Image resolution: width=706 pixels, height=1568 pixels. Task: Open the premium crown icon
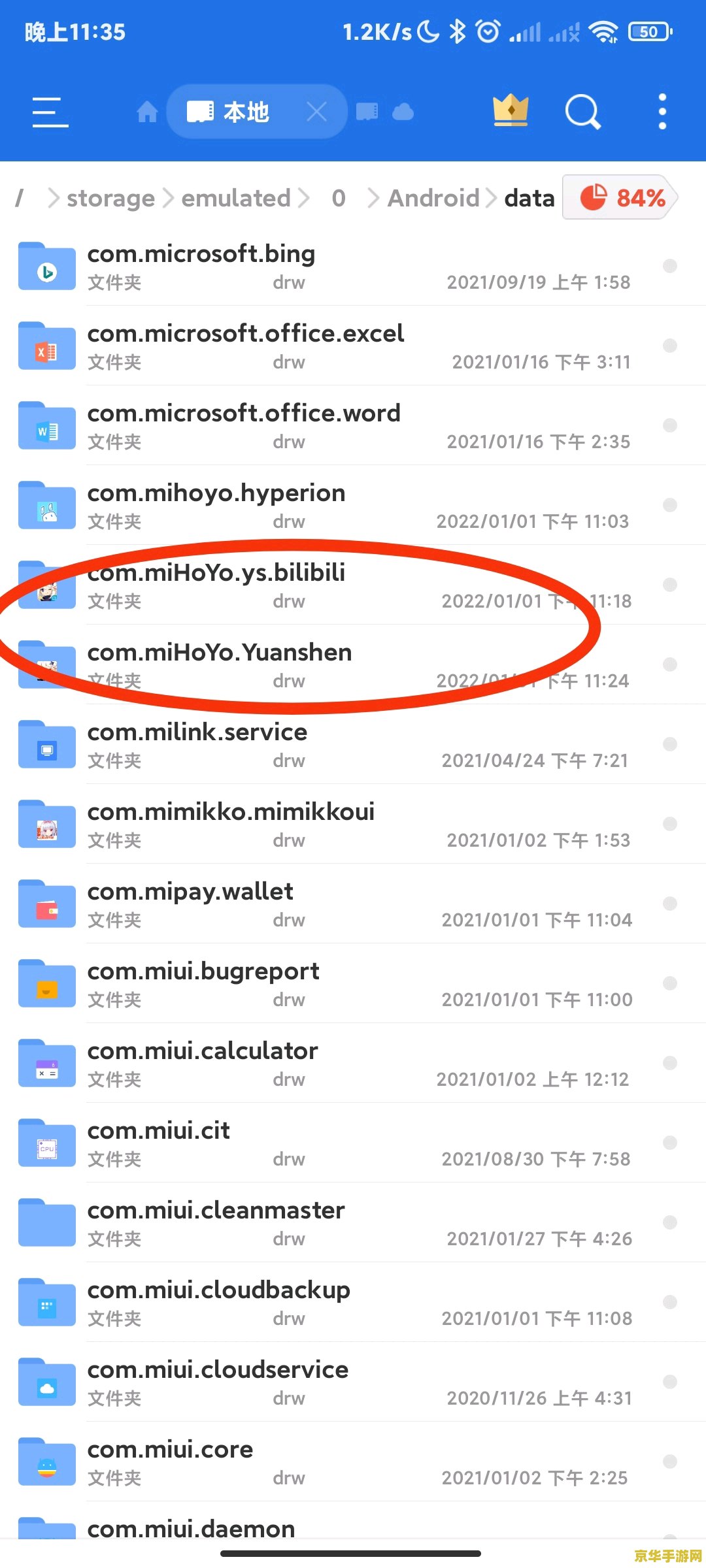point(511,110)
